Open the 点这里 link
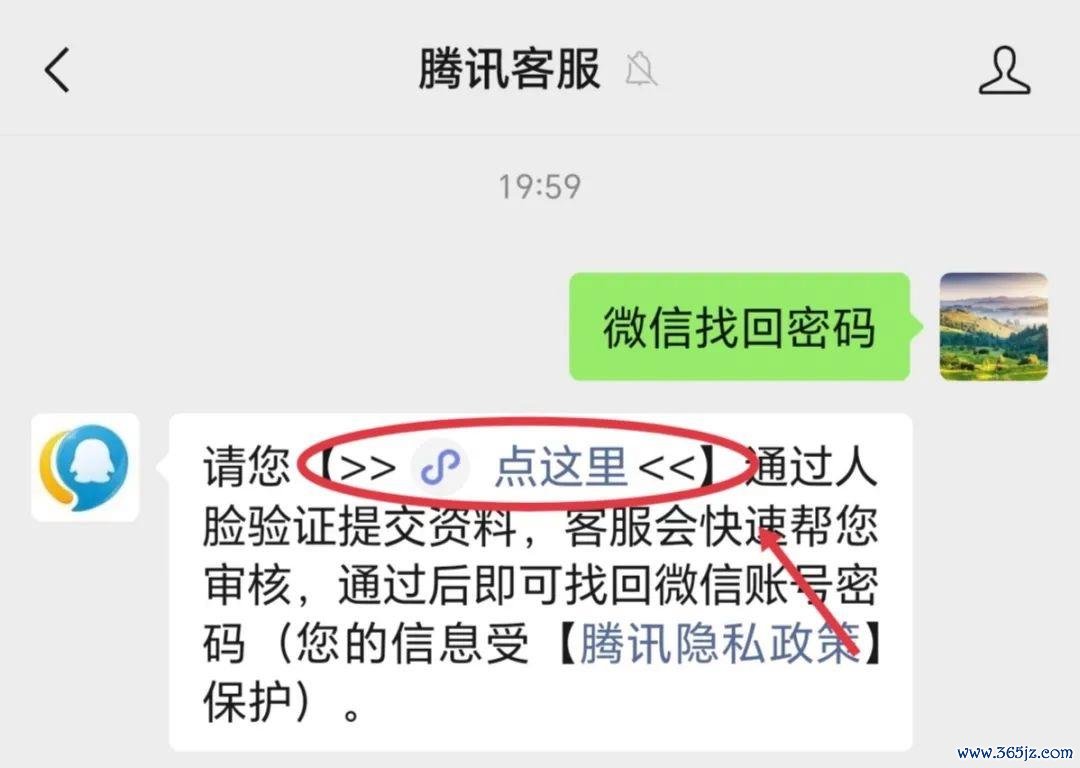1080x768 pixels. point(560,467)
